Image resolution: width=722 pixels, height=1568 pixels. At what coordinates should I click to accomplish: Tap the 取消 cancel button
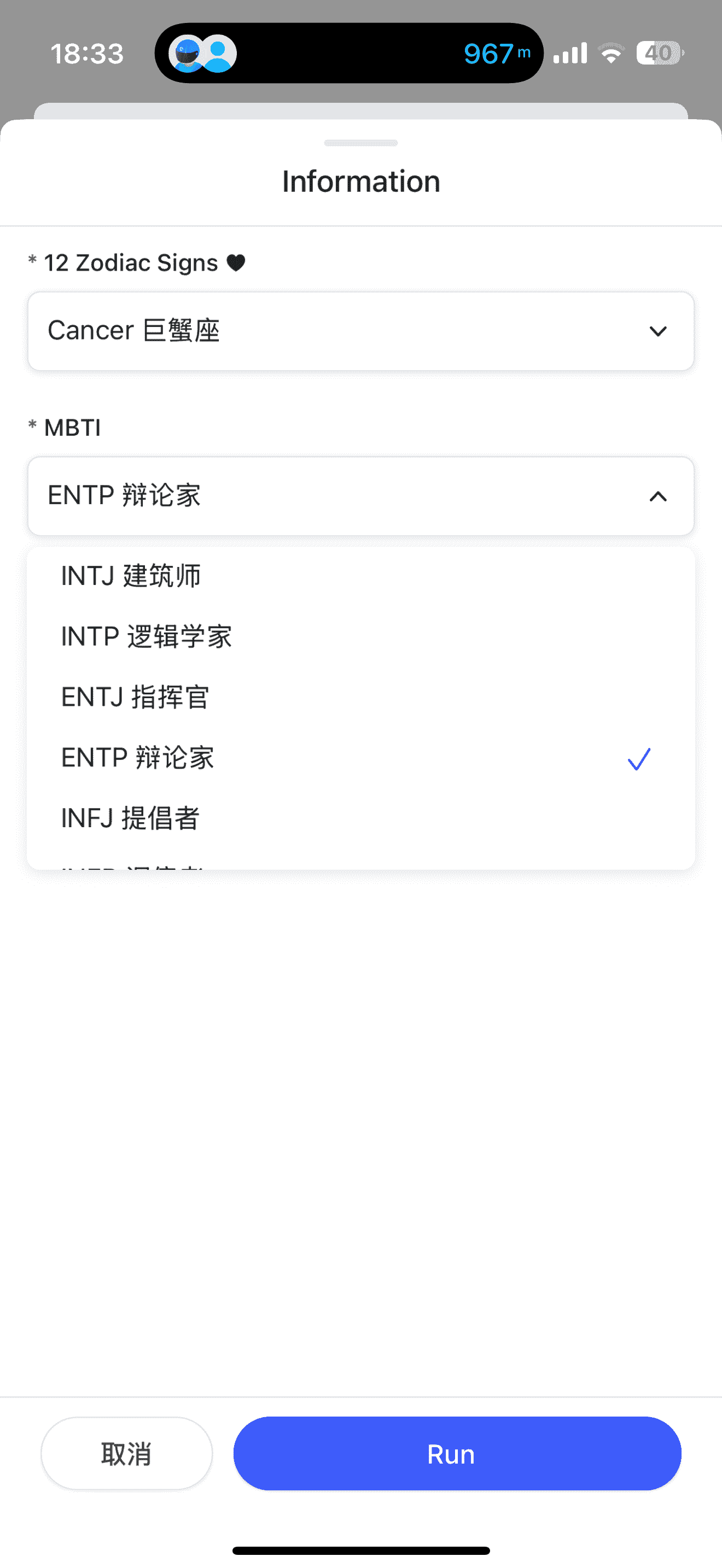click(127, 1454)
